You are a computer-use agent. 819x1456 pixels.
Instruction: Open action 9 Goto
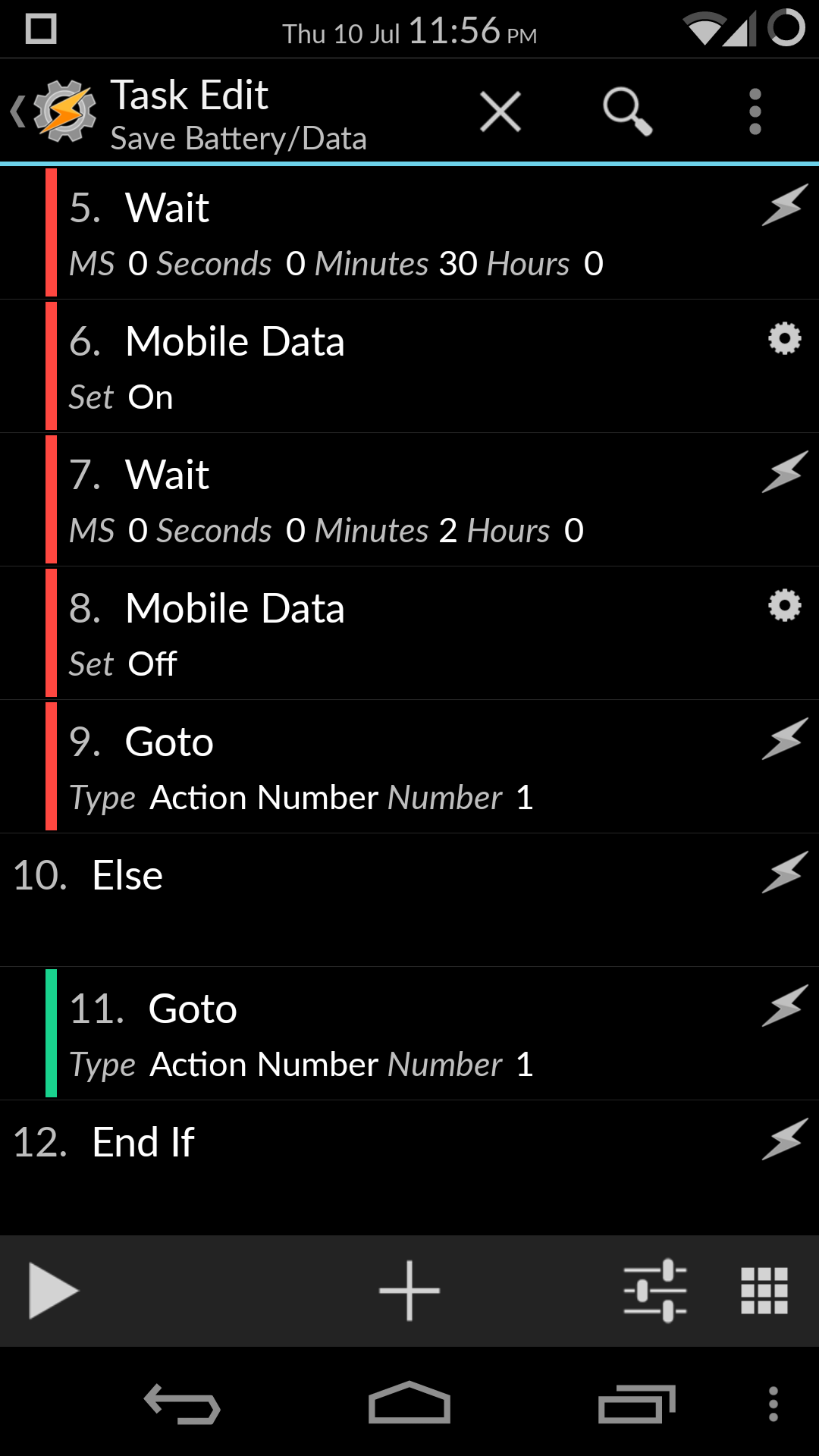pyautogui.click(x=409, y=767)
